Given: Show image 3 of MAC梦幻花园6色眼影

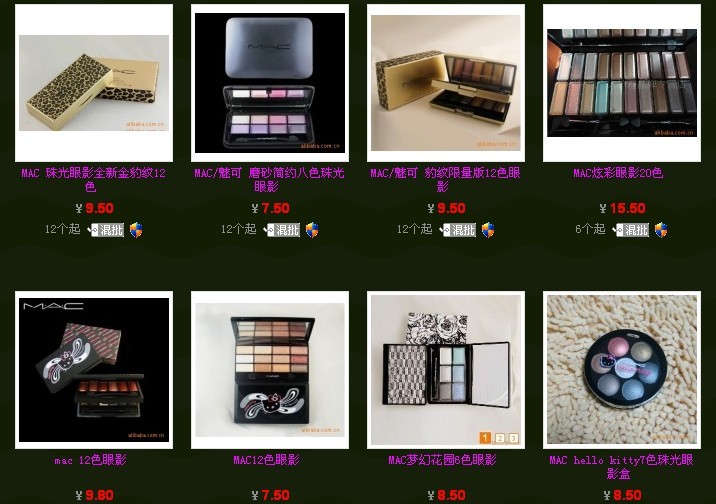Looking at the screenshot, I should point(514,438).
